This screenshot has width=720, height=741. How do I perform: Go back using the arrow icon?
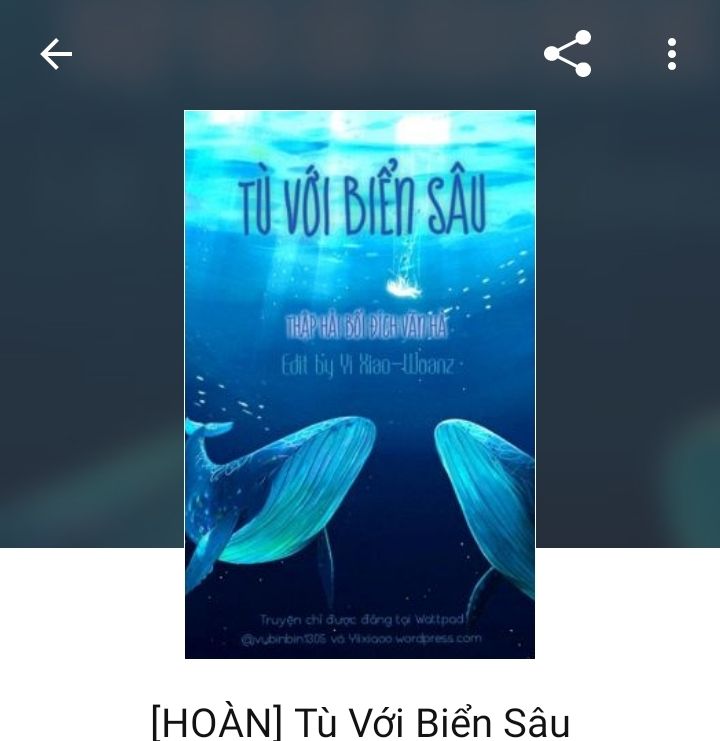coord(56,54)
